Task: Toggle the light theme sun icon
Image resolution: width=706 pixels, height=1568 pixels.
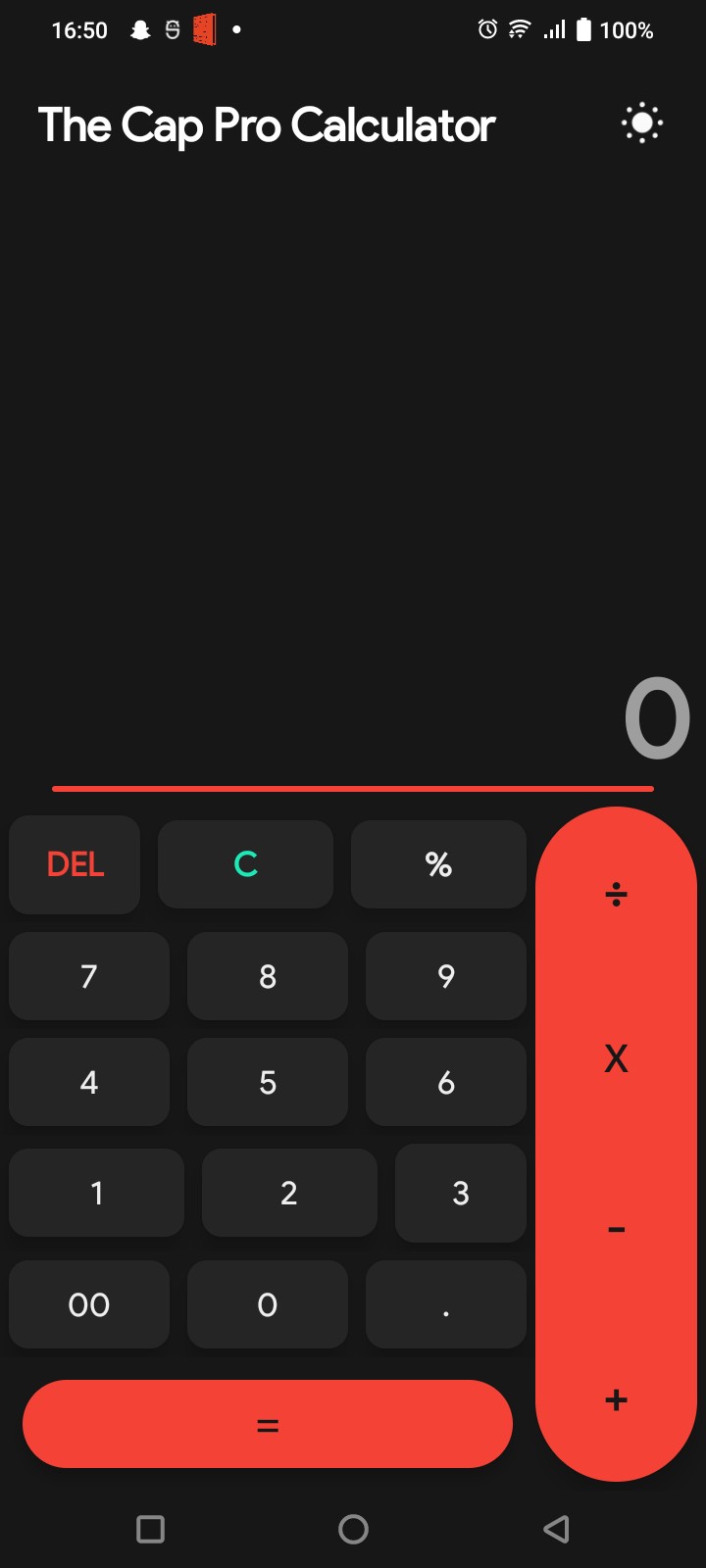Action: click(x=642, y=123)
